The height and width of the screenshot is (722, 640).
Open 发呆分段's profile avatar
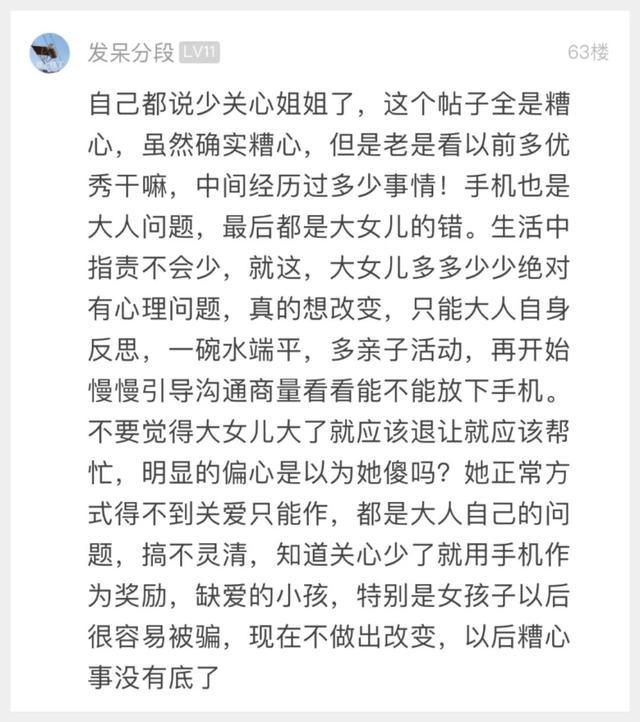coord(50,52)
